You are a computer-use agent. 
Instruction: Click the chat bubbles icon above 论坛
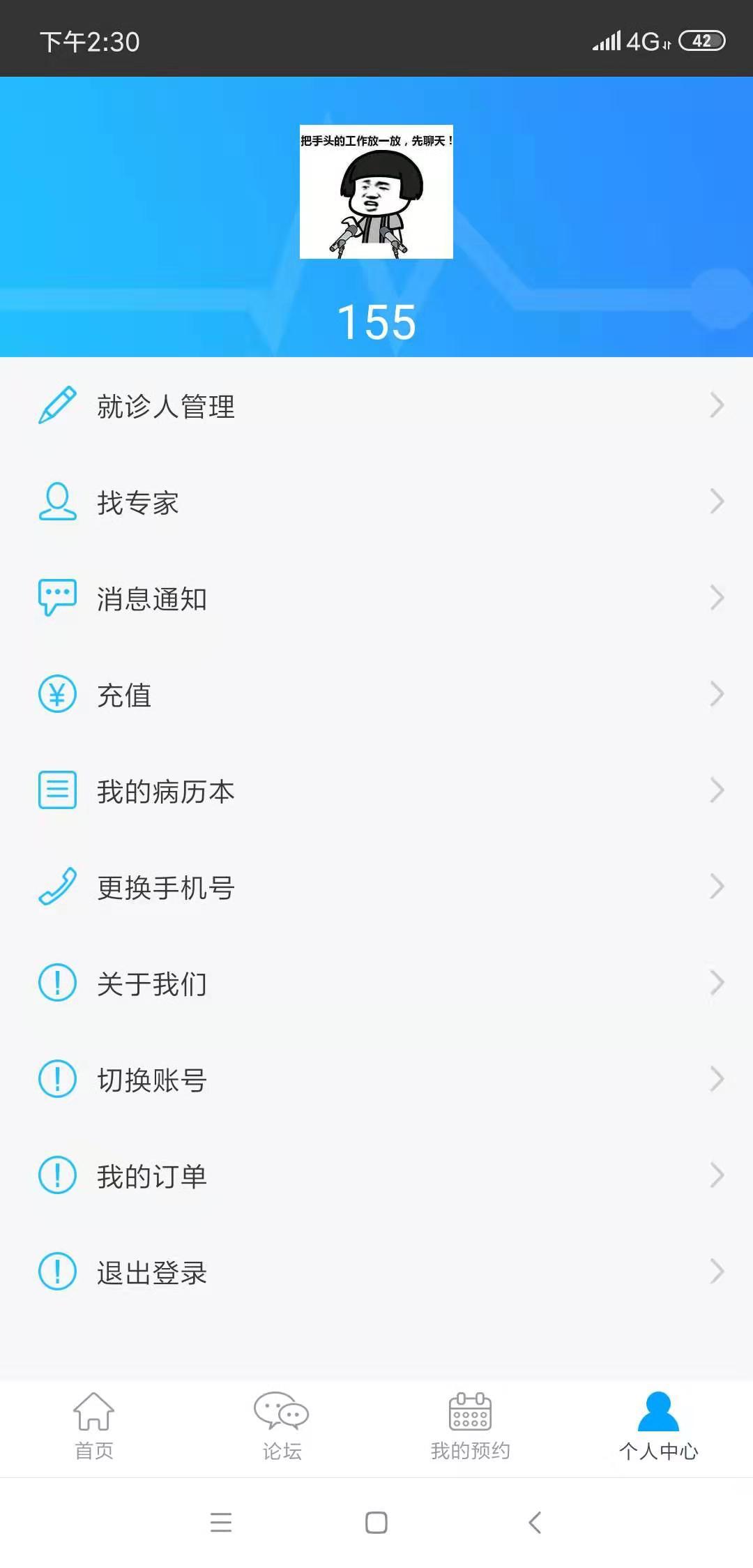tap(281, 1410)
